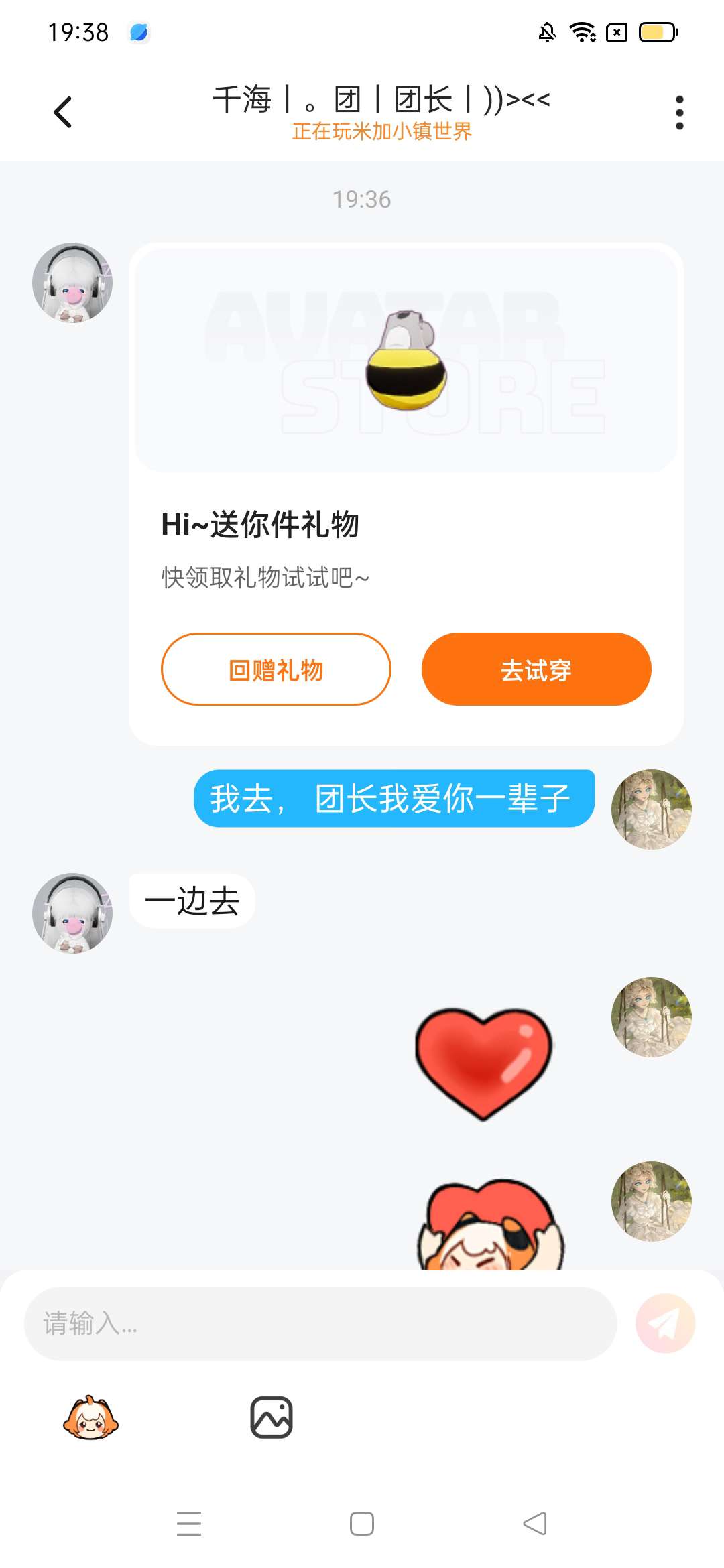Open recent apps from navigation bar

[x=189, y=1523]
